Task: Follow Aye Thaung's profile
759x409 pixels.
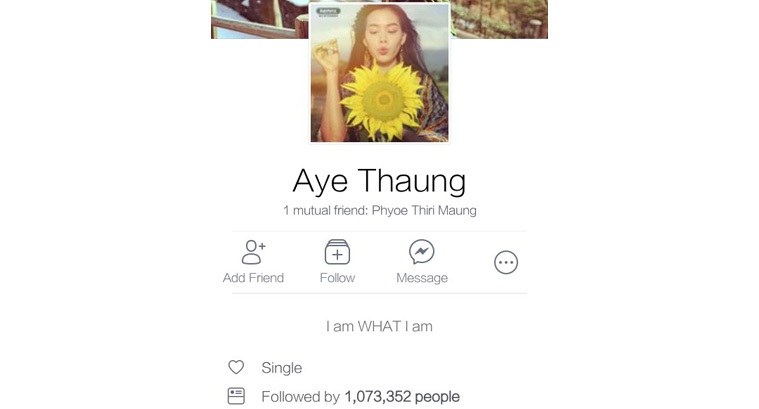Action: 337,262
